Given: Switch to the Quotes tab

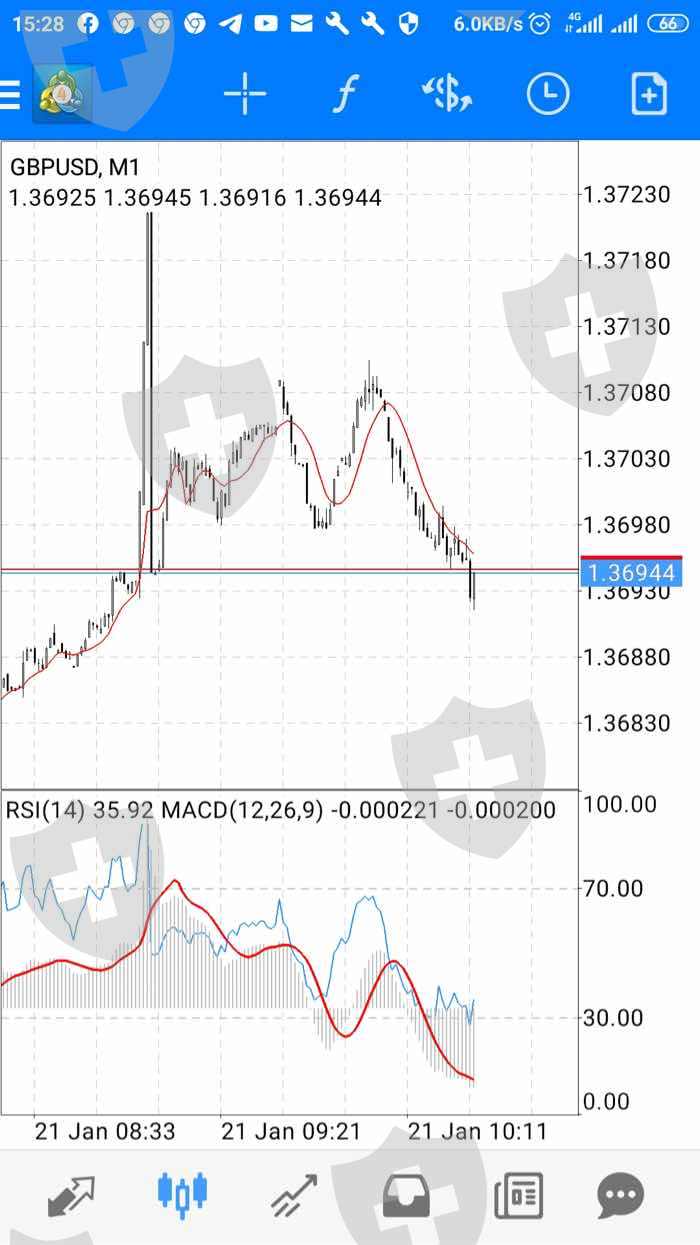Looking at the screenshot, I should [x=70, y=1195].
